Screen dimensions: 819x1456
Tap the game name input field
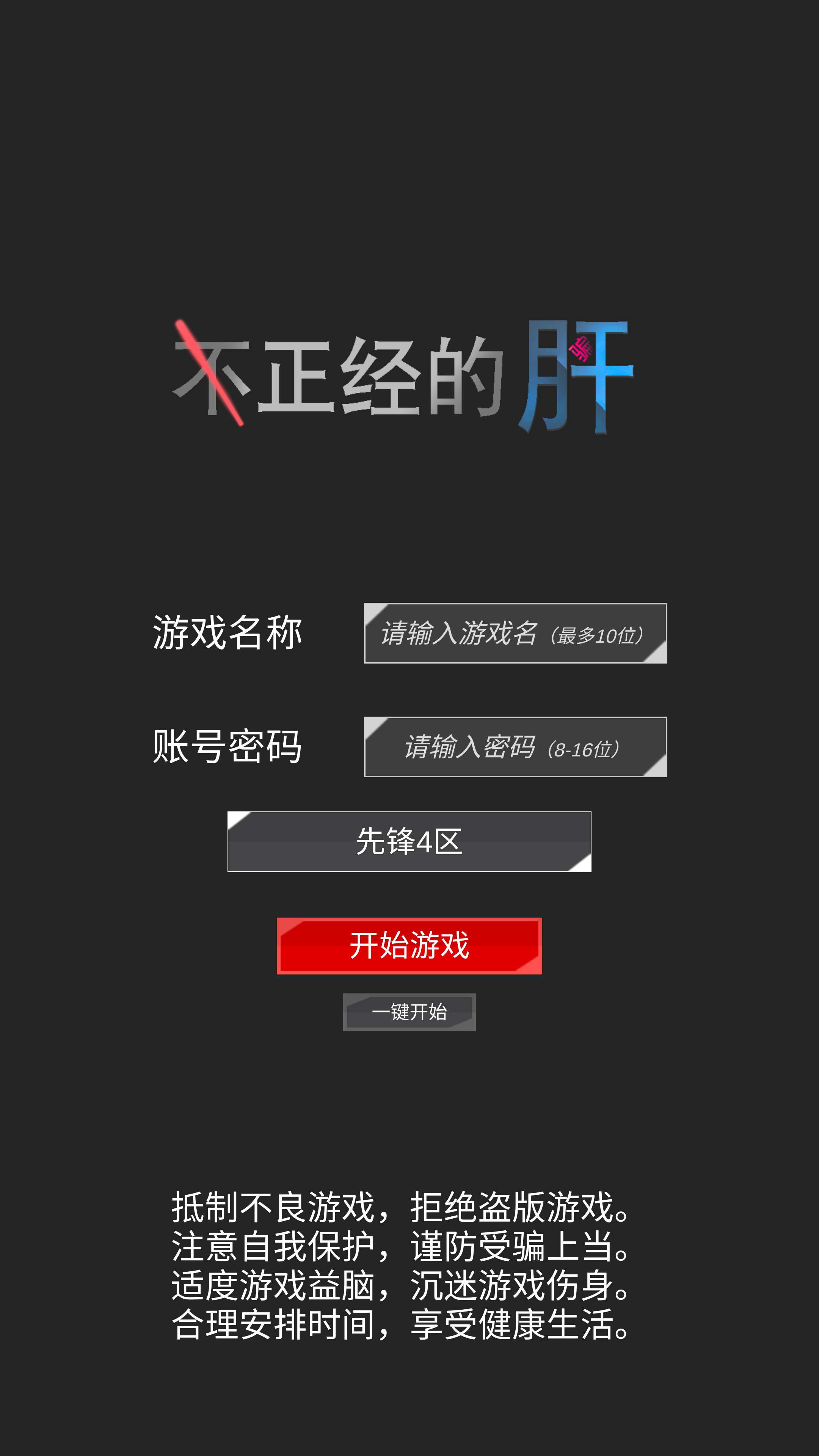pos(515,633)
